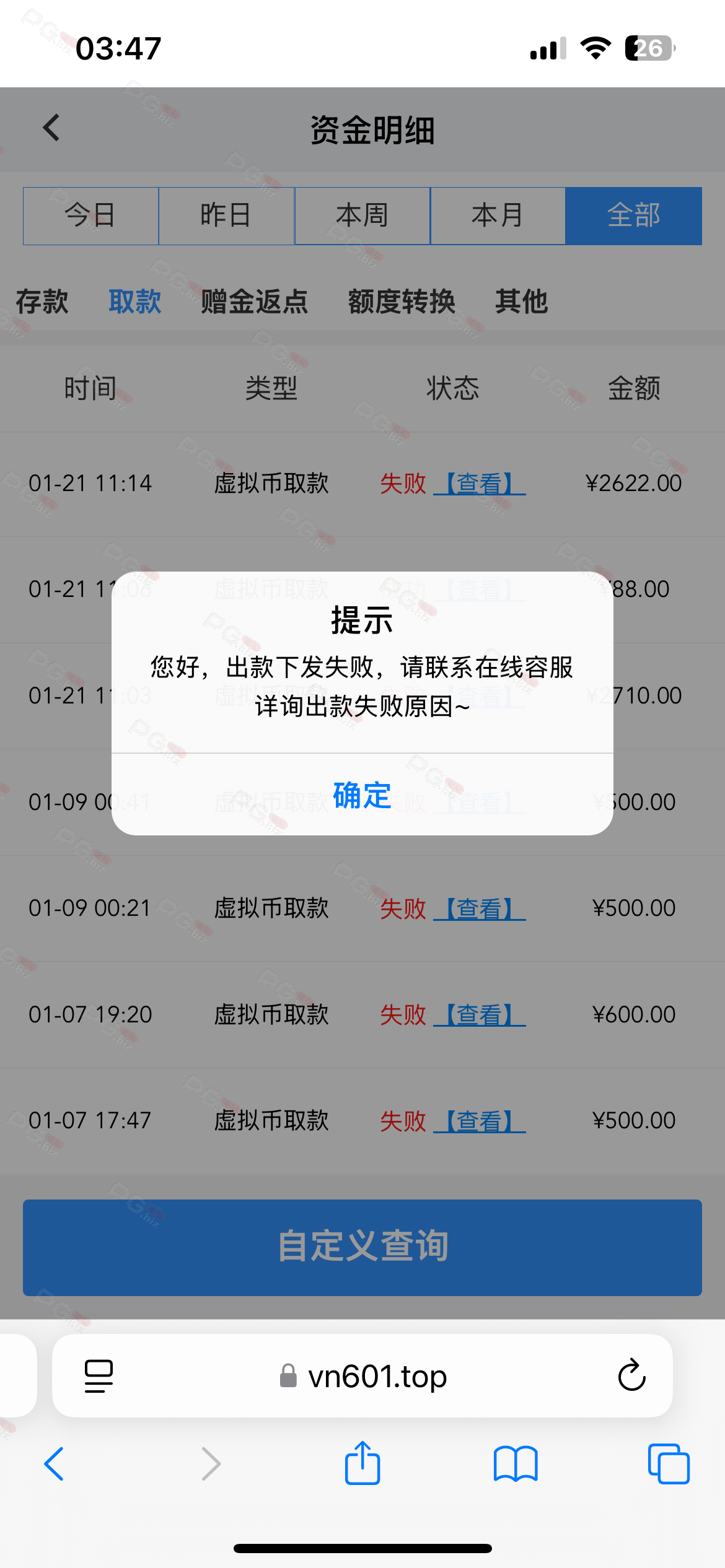
Task: Switch to 赠金返点 tab
Action: [254, 302]
